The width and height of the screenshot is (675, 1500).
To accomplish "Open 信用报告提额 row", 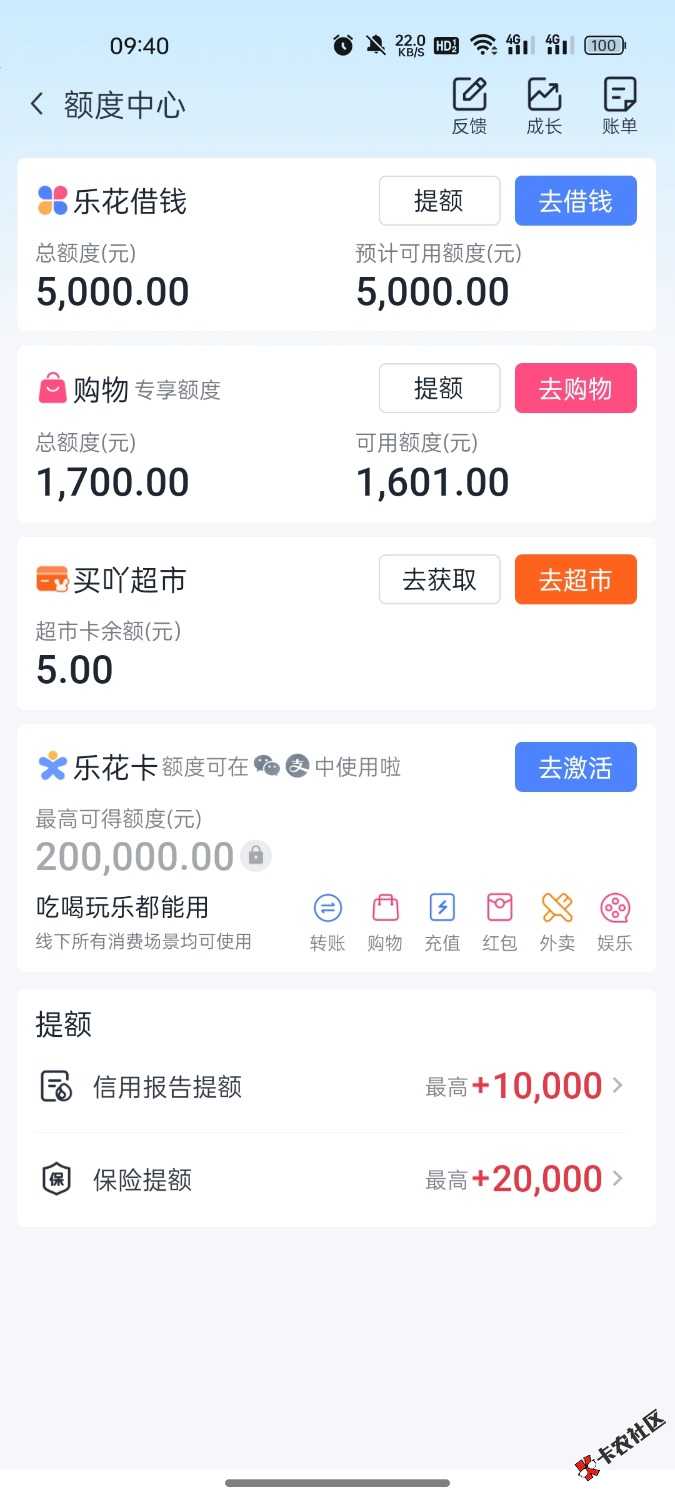I will click(336, 1087).
